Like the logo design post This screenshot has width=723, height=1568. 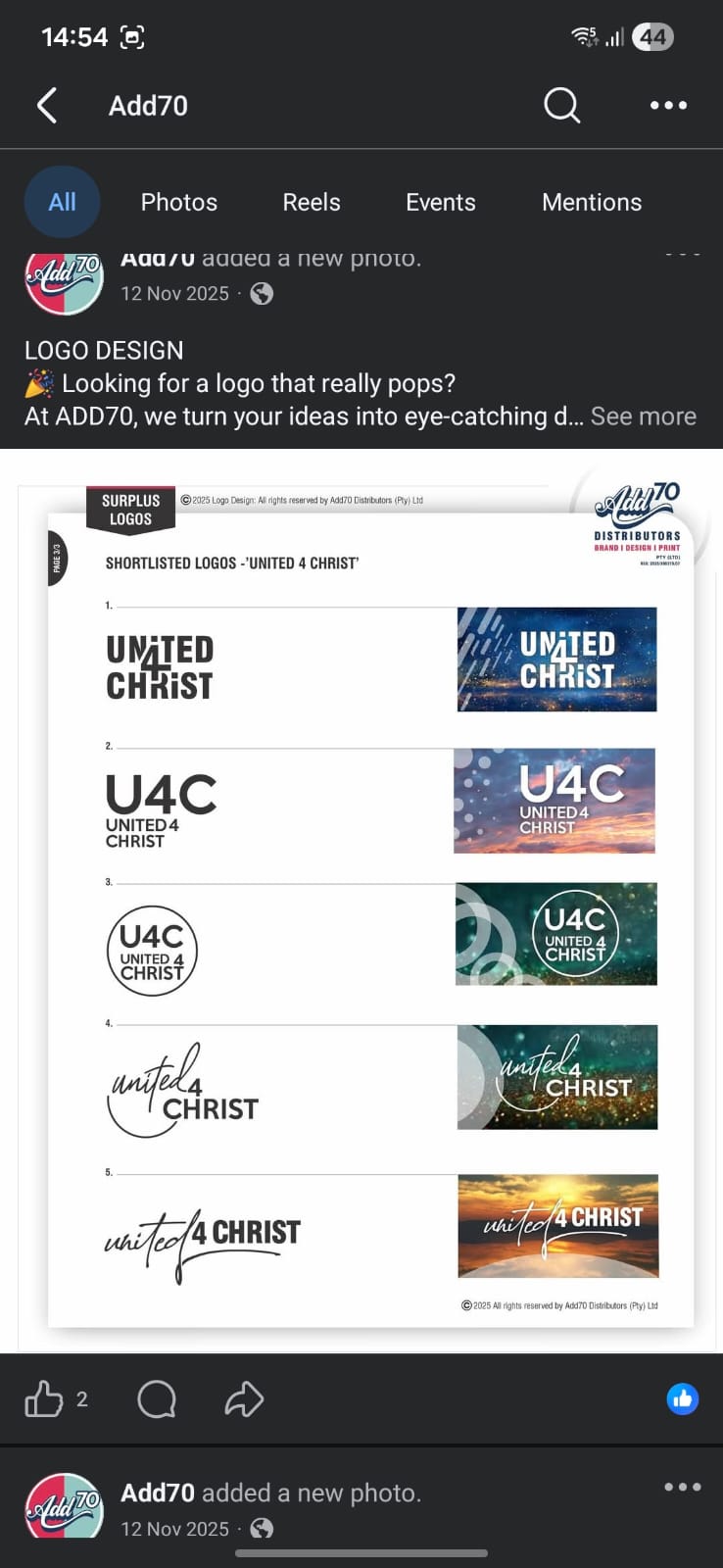(44, 1399)
